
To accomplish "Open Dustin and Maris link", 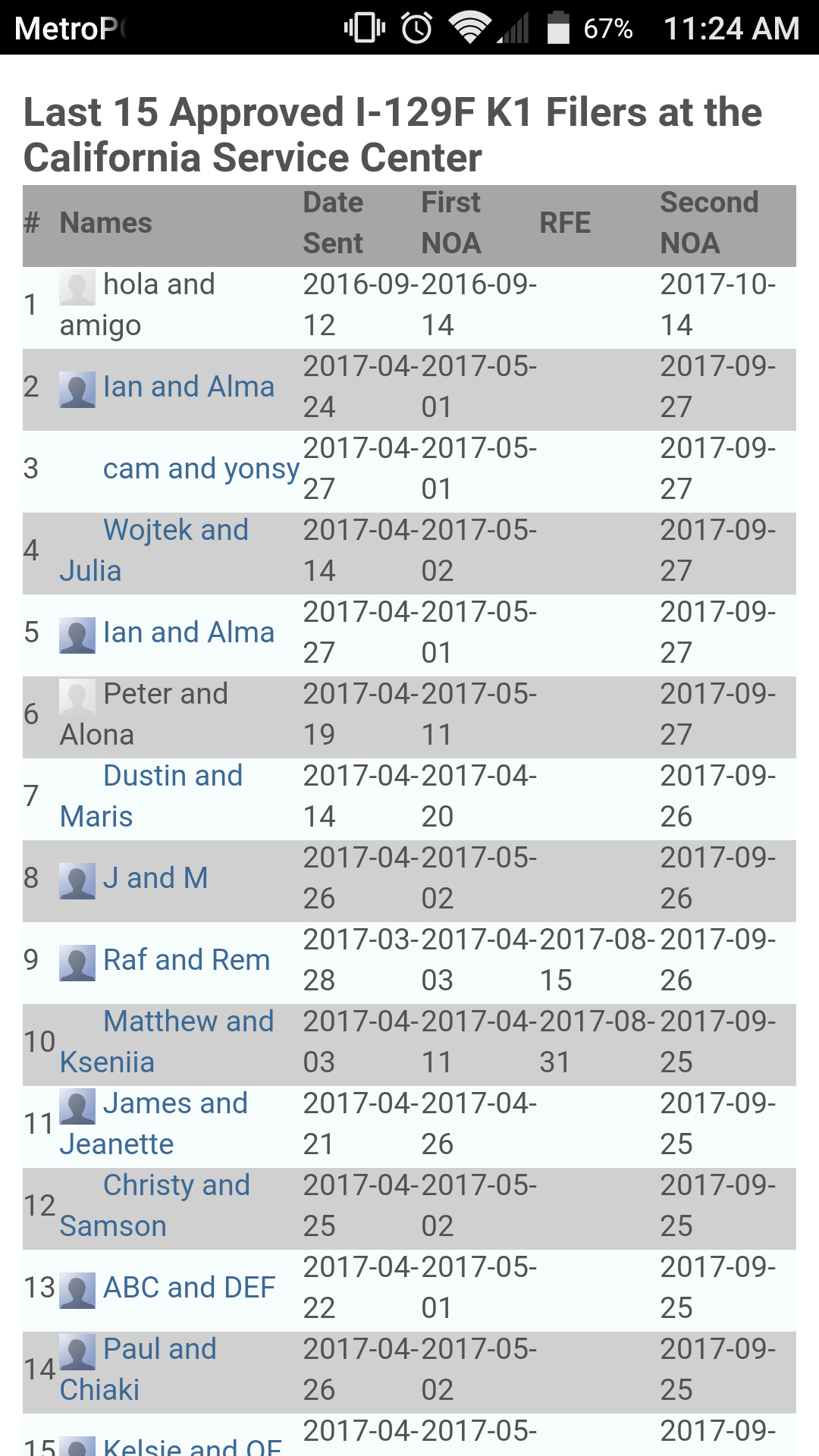I will [x=152, y=796].
